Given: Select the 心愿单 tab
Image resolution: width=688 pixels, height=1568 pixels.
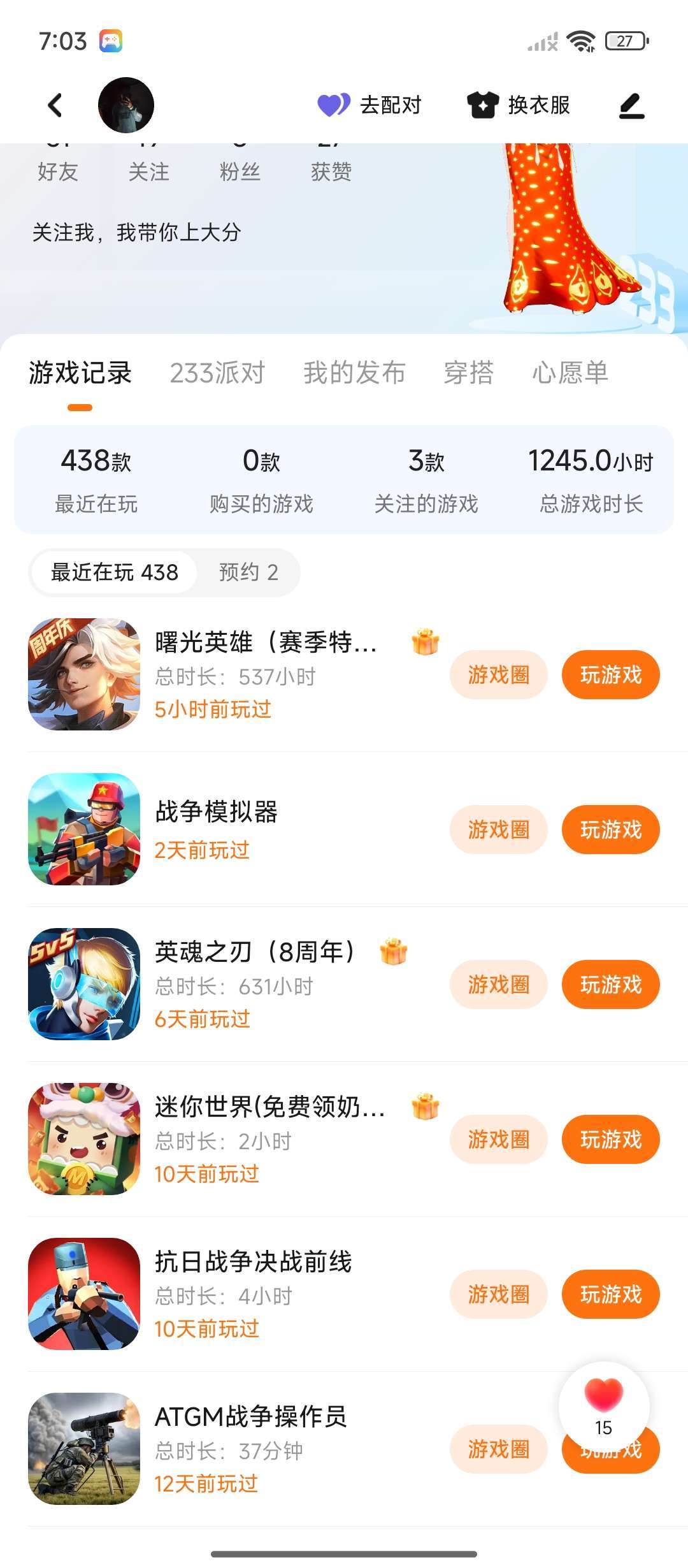Looking at the screenshot, I should [x=570, y=373].
